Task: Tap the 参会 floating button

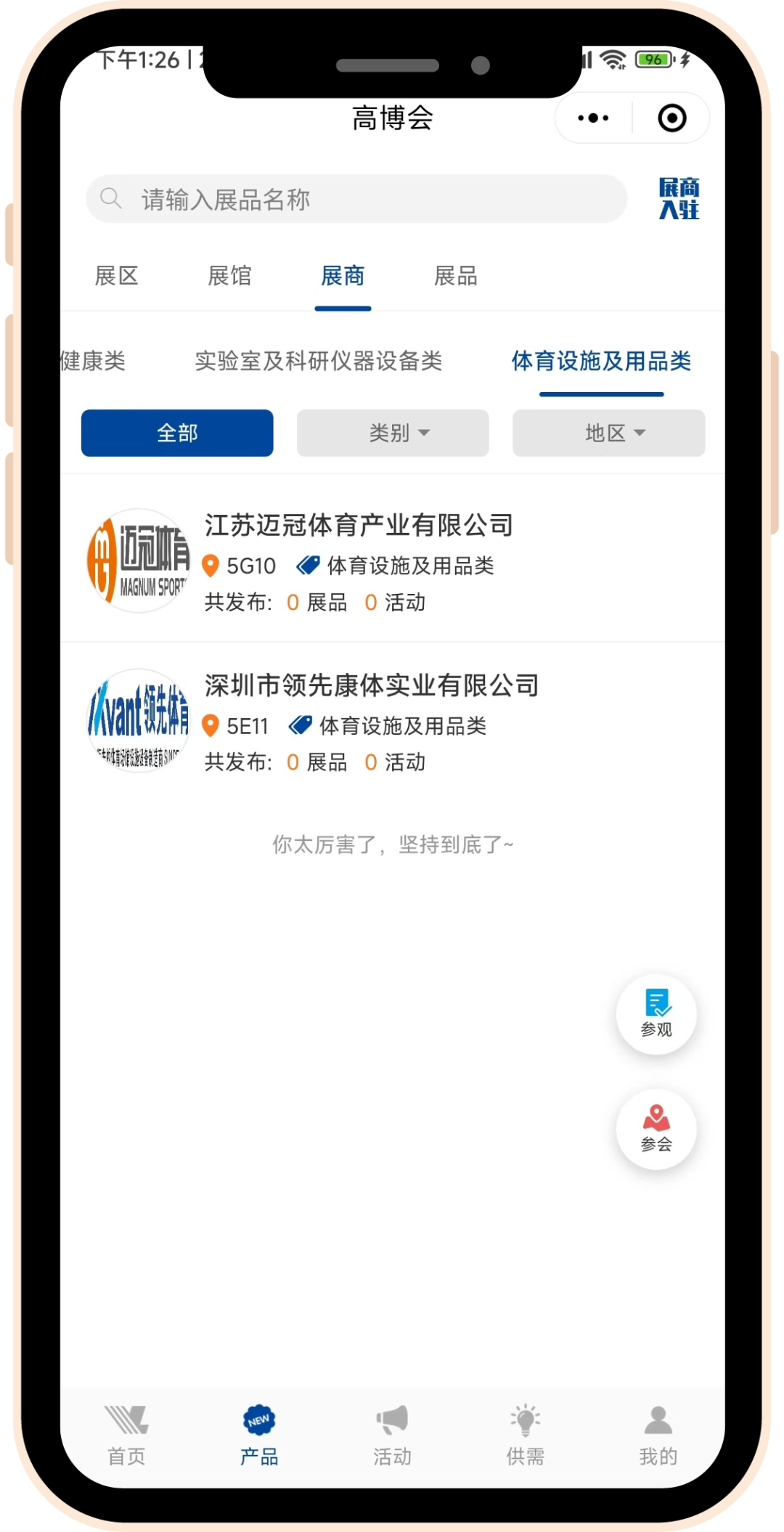Action: coord(656,1128)
